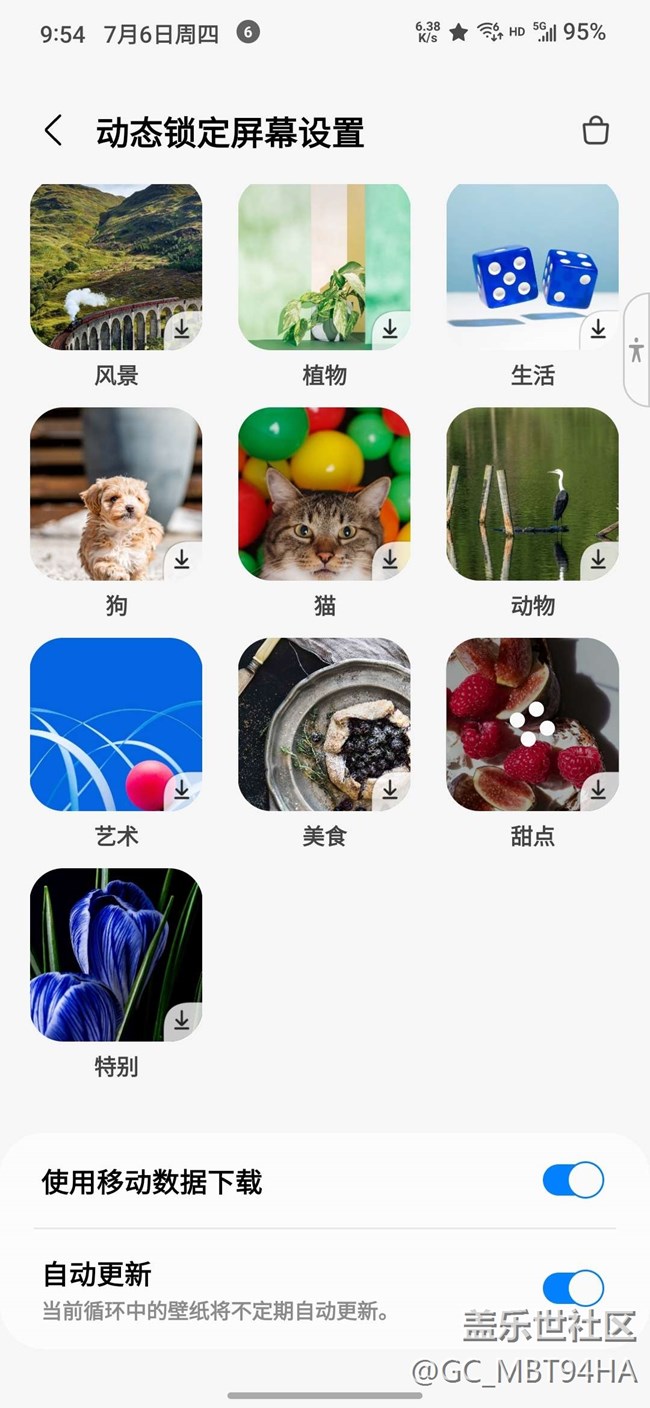Pick the 猫 wallpaper category
The width and height of the screenshot is (650, 1408).
pos(324,494)
